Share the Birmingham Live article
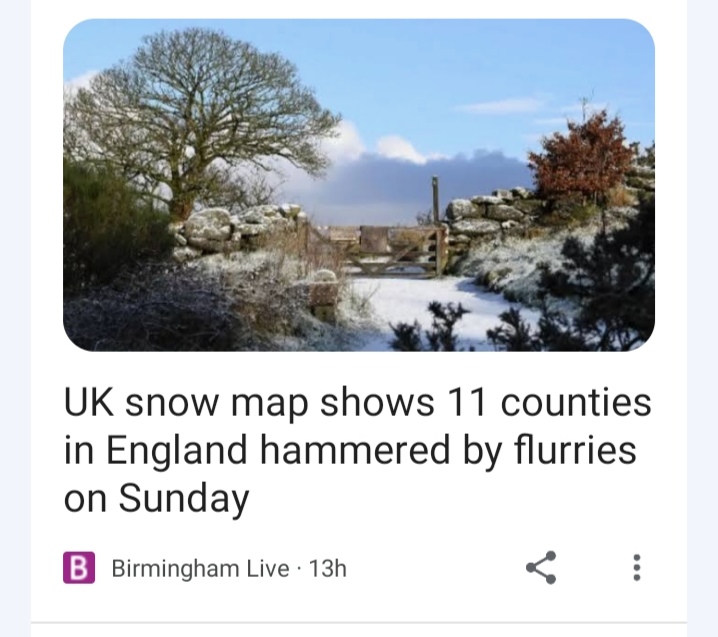Viewport: 718px width, 637px height. (x=541, y=568)
